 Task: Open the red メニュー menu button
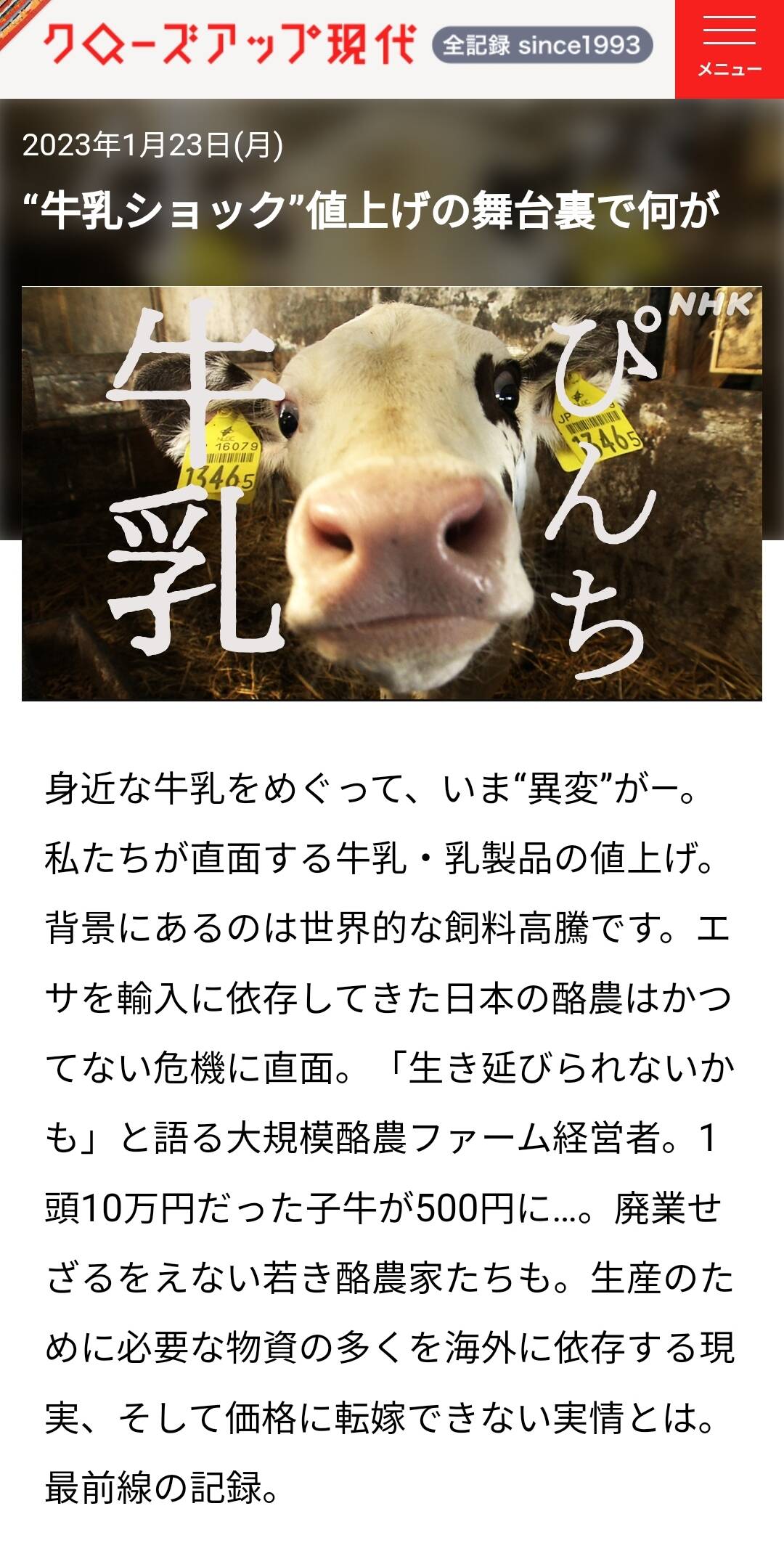pos(730,49)
